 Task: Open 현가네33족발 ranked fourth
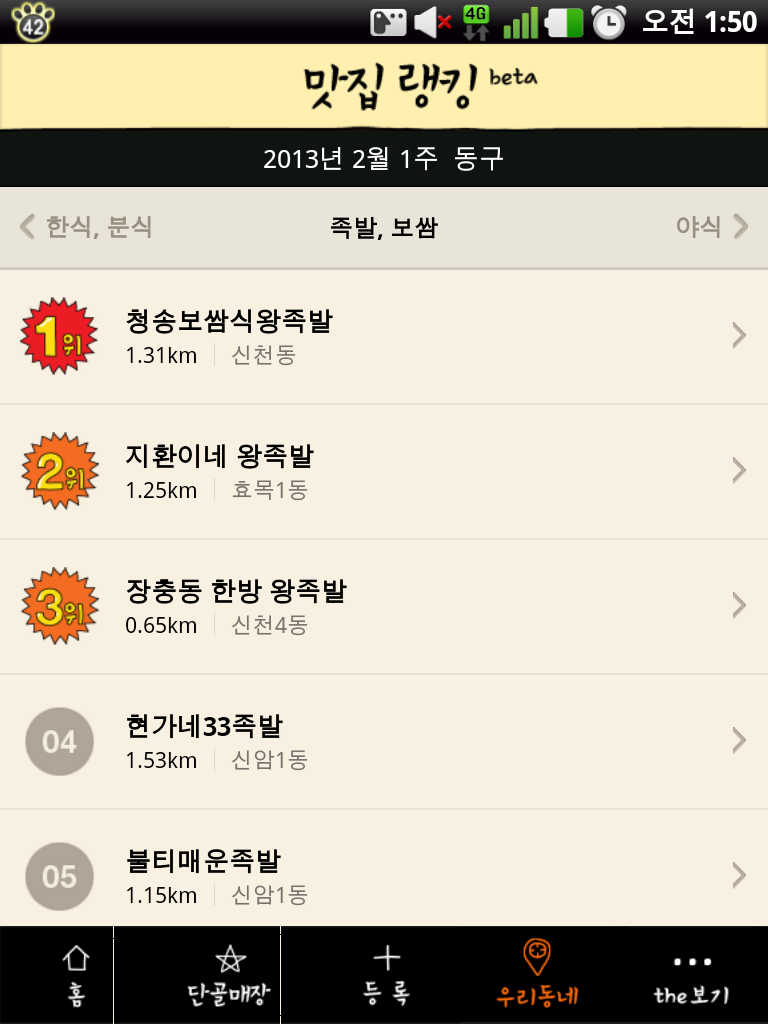[384, 743]
